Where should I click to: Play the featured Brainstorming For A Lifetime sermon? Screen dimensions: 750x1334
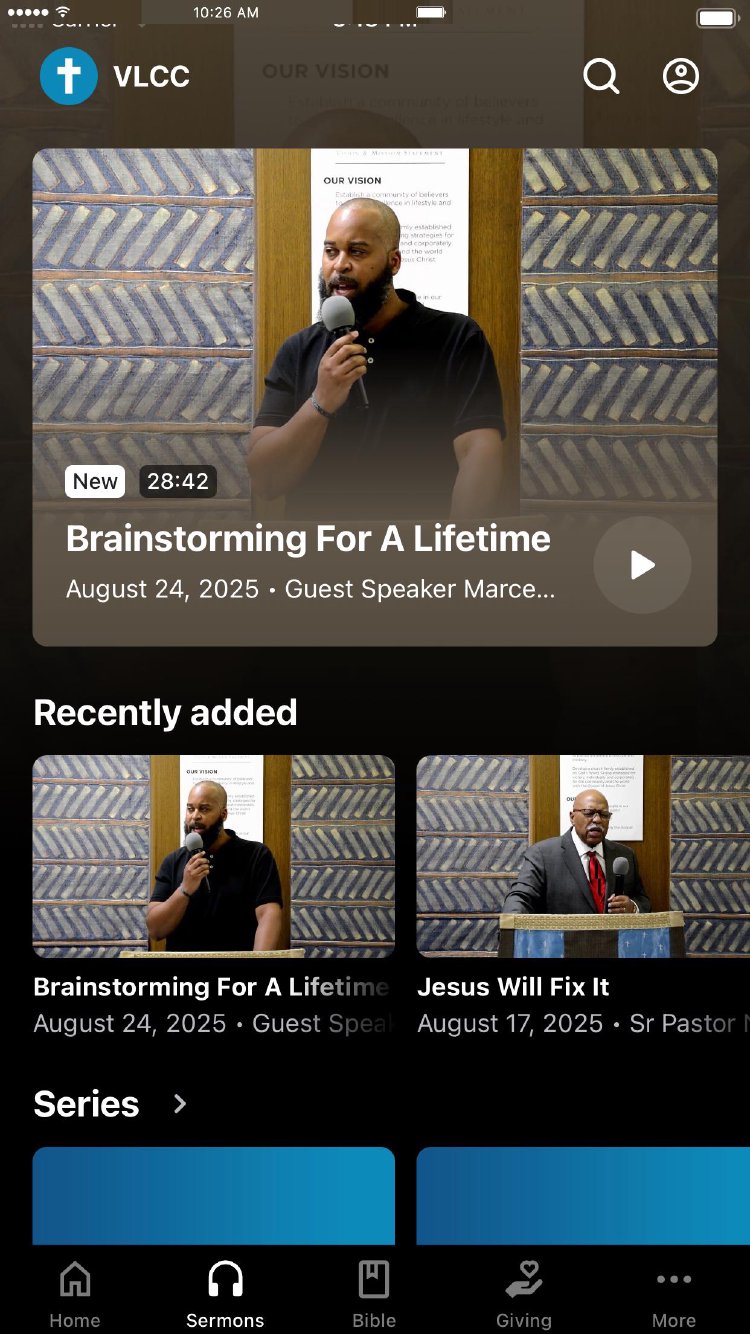pyautogui.click(x=642, y=565)
